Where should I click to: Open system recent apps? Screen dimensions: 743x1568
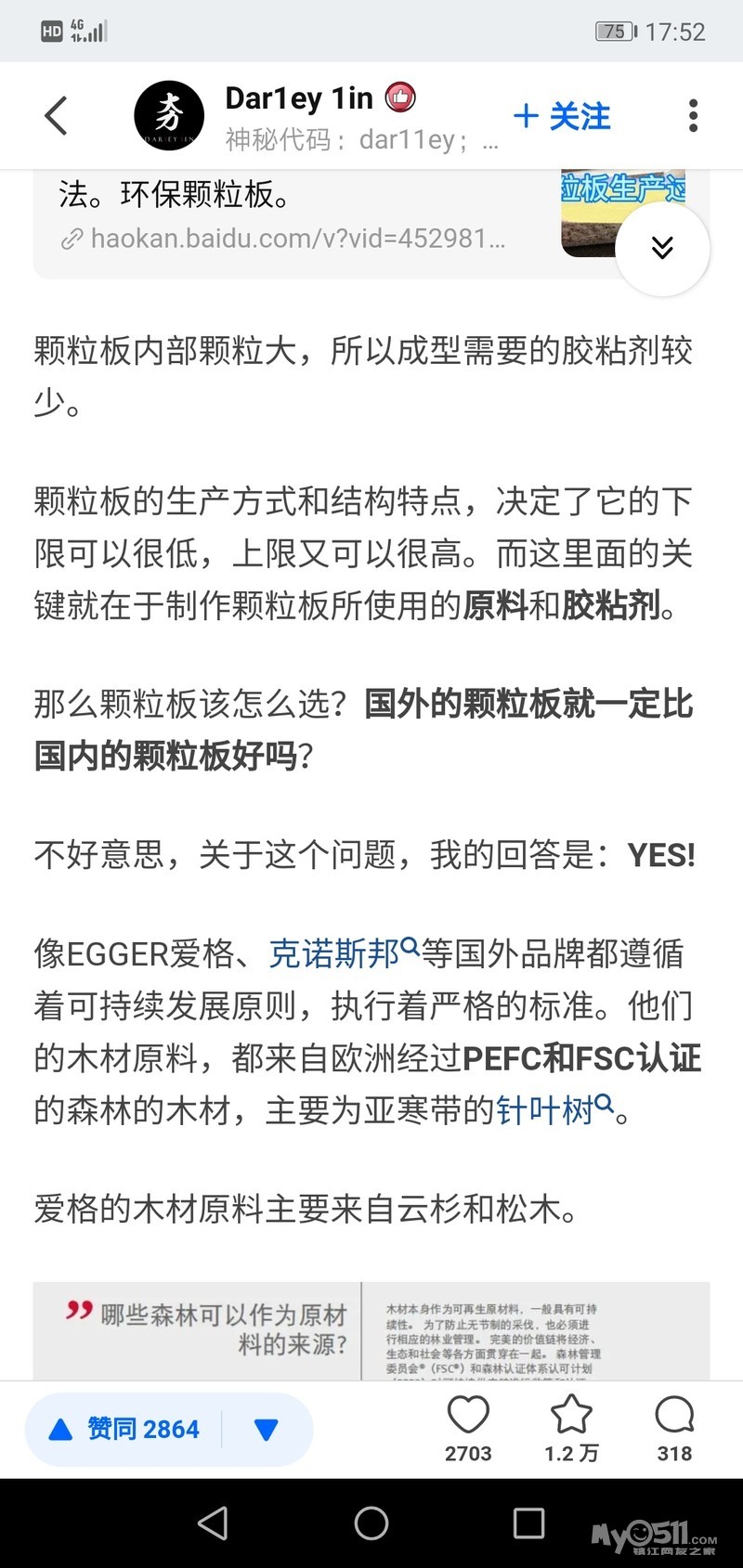coord(528,1523)
